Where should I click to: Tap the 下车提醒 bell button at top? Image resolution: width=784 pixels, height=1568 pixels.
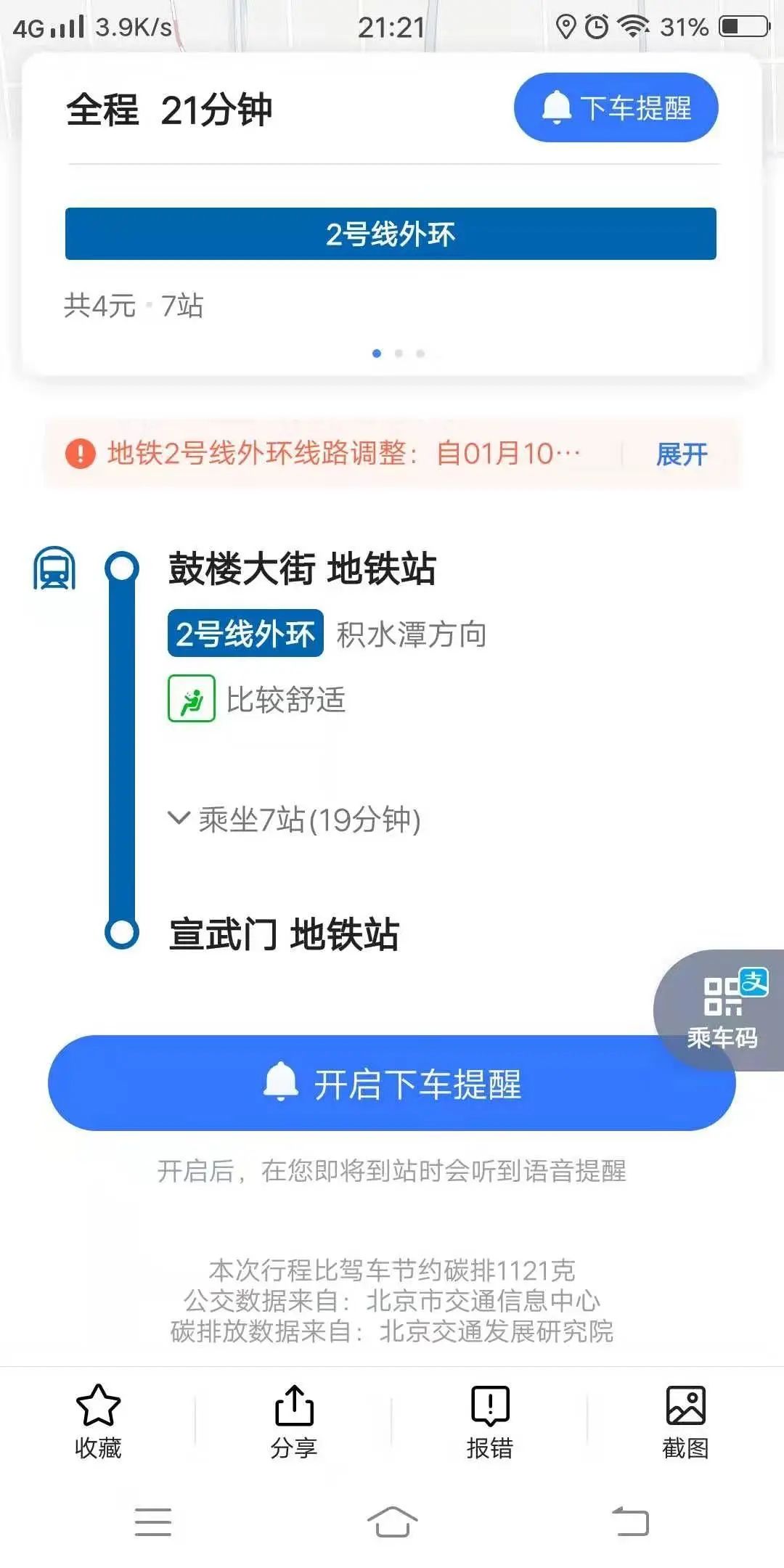click(616, 108)
